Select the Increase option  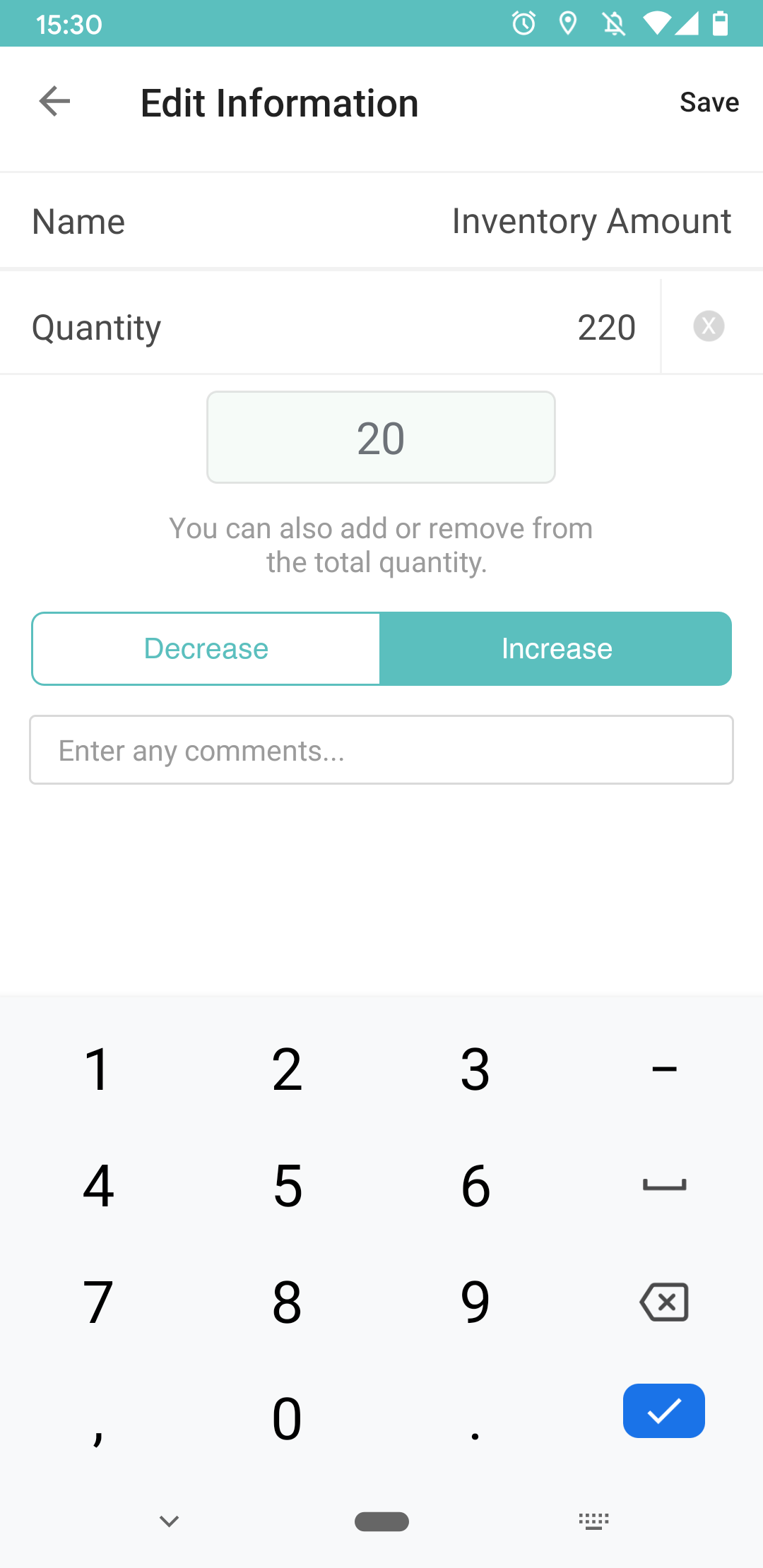click(x=556, y=648)
